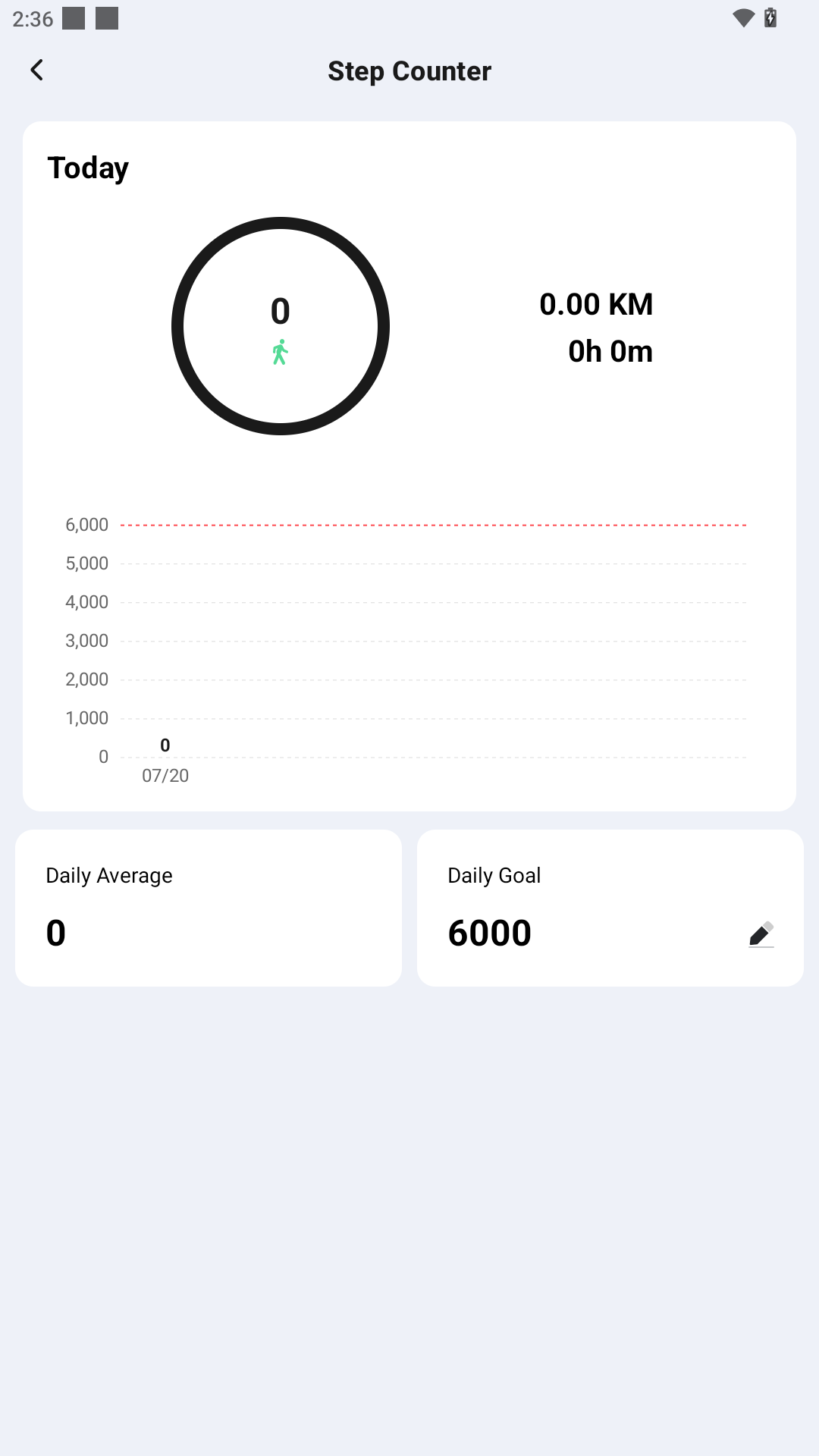Select the chart bar value labeled 0
The image size is (819, 1456).
(165, 745)
